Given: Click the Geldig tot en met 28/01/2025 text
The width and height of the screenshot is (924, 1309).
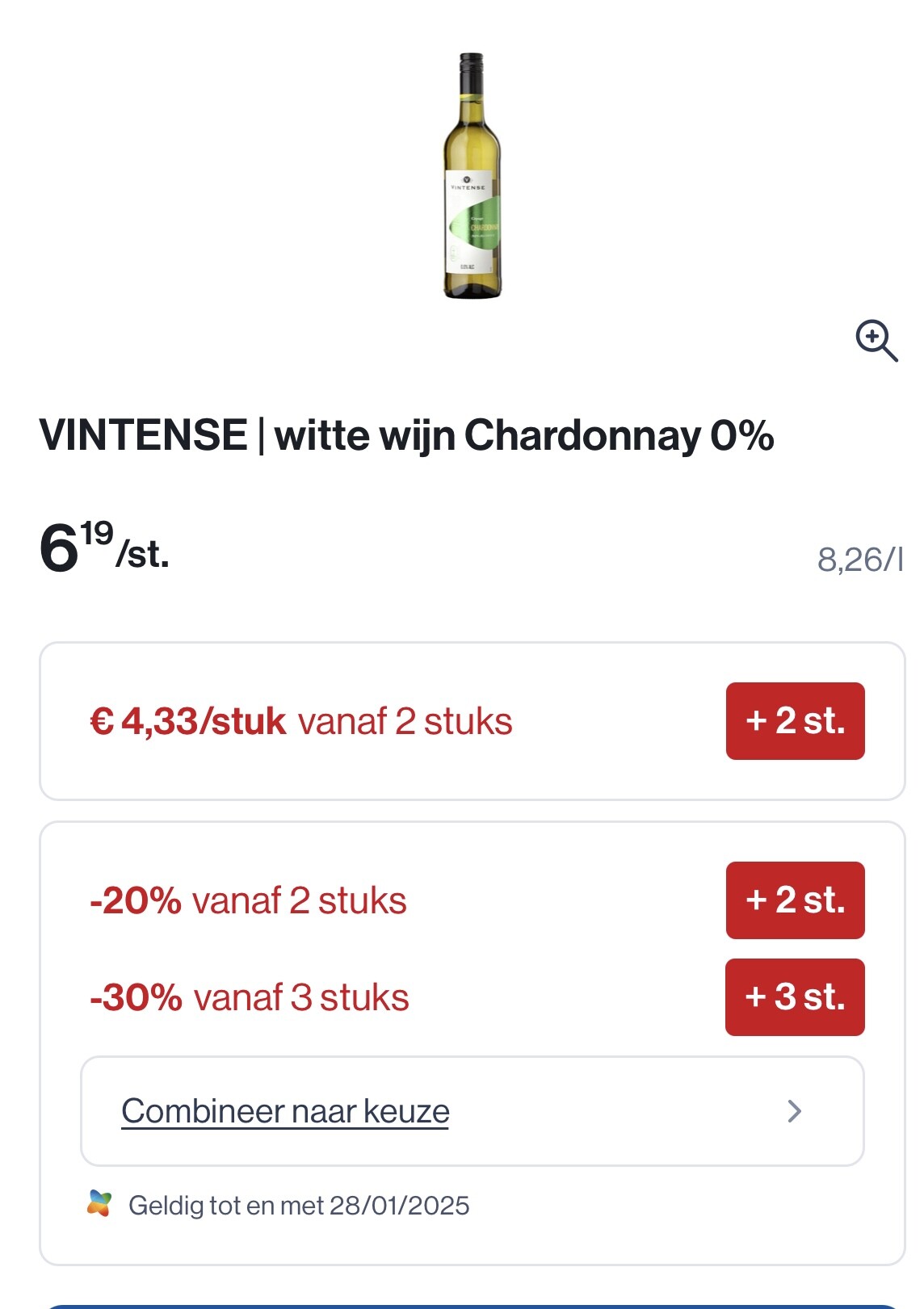Looking at the screenshot, I should [296, 1205].
